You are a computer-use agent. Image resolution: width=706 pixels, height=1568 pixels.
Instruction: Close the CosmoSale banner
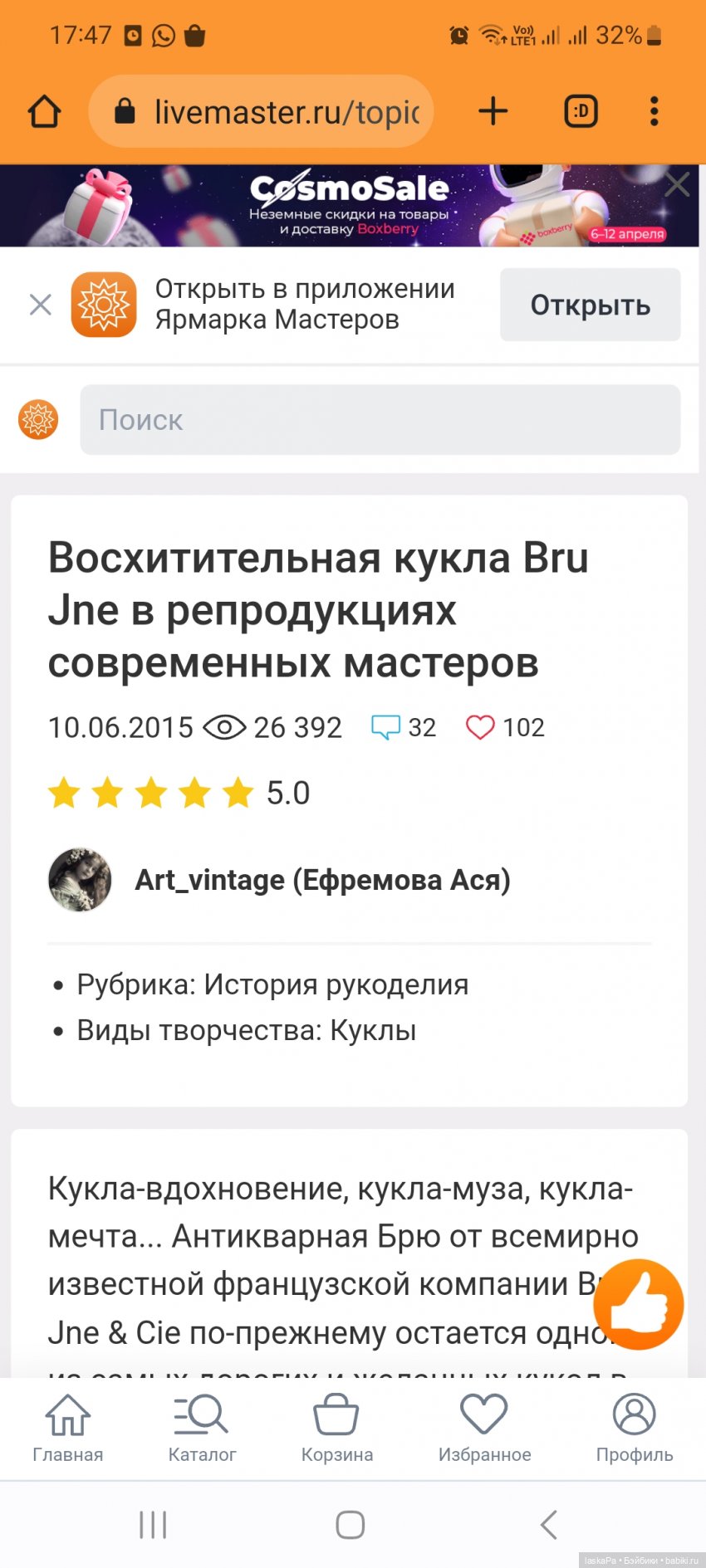coord(677,184)
